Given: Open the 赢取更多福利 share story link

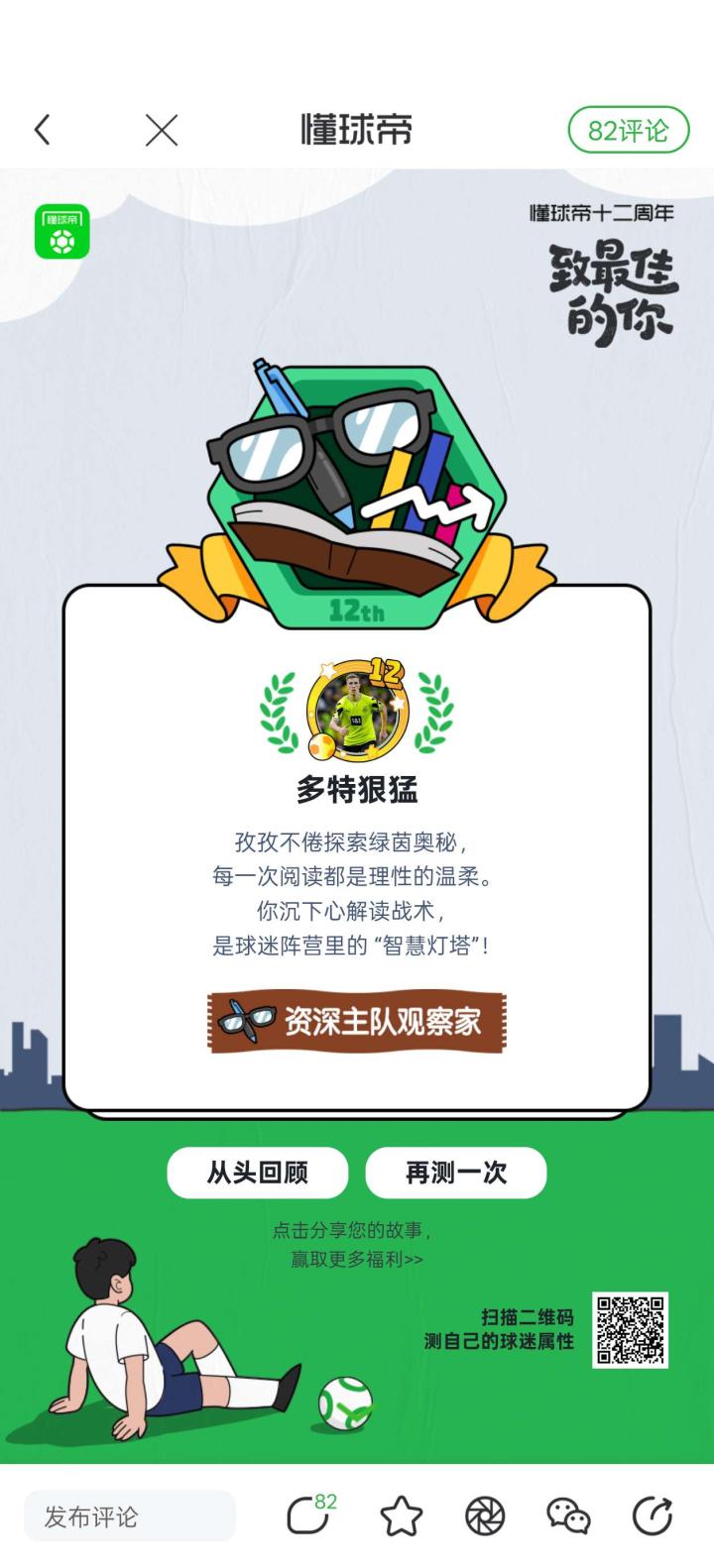Looking at the screenshot, I should (x=357, y=1259).
